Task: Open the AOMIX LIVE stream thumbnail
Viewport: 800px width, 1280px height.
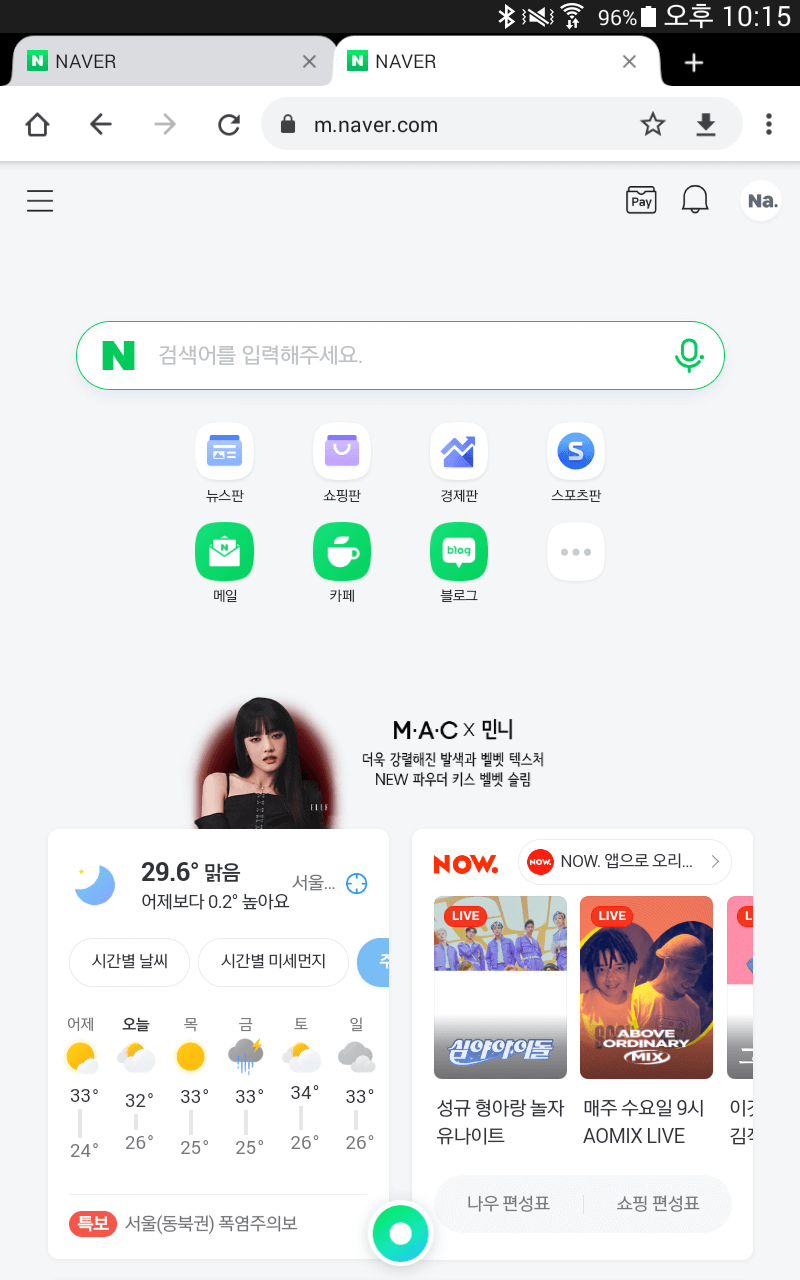Action: pyautogui.click(x=646, y=987)
